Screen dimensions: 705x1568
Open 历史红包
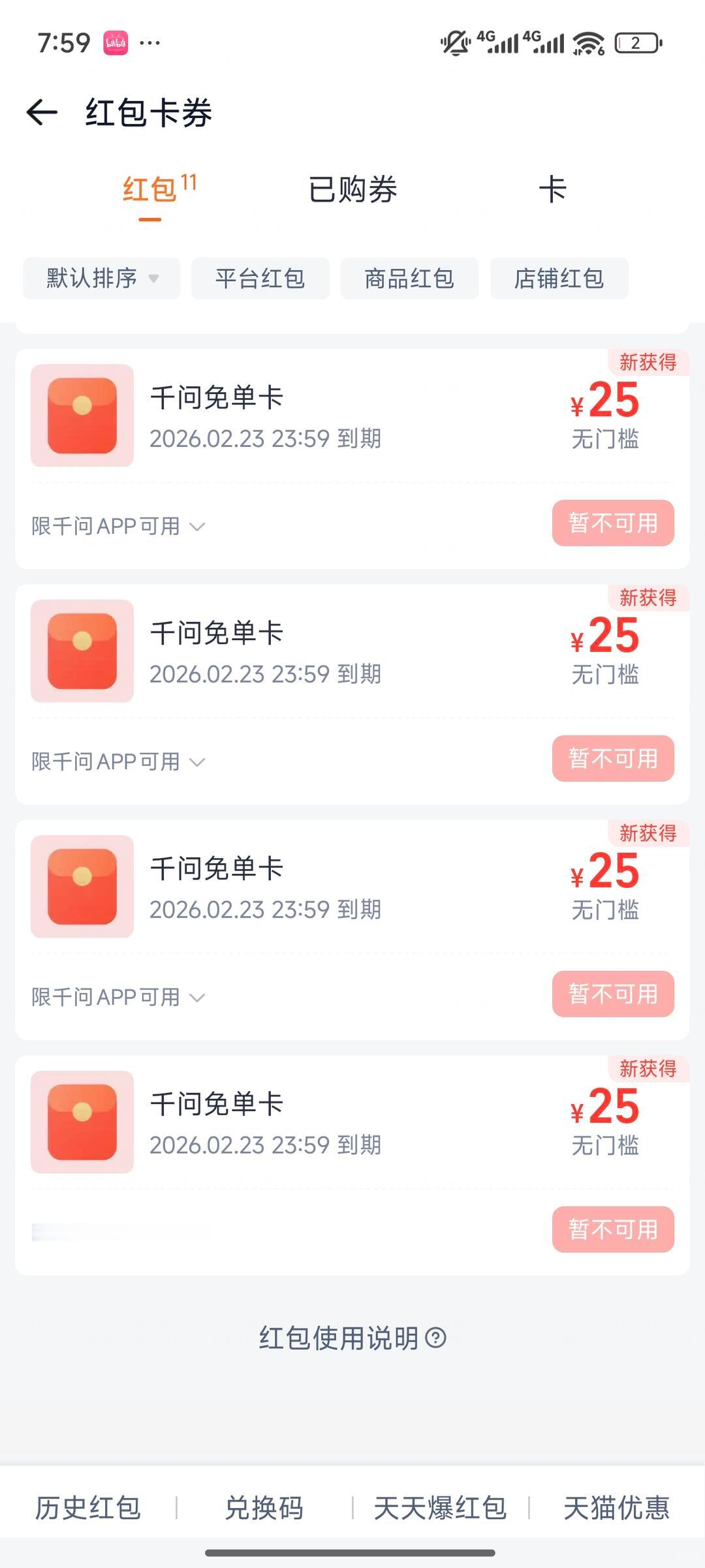(x=88, y=1508)
